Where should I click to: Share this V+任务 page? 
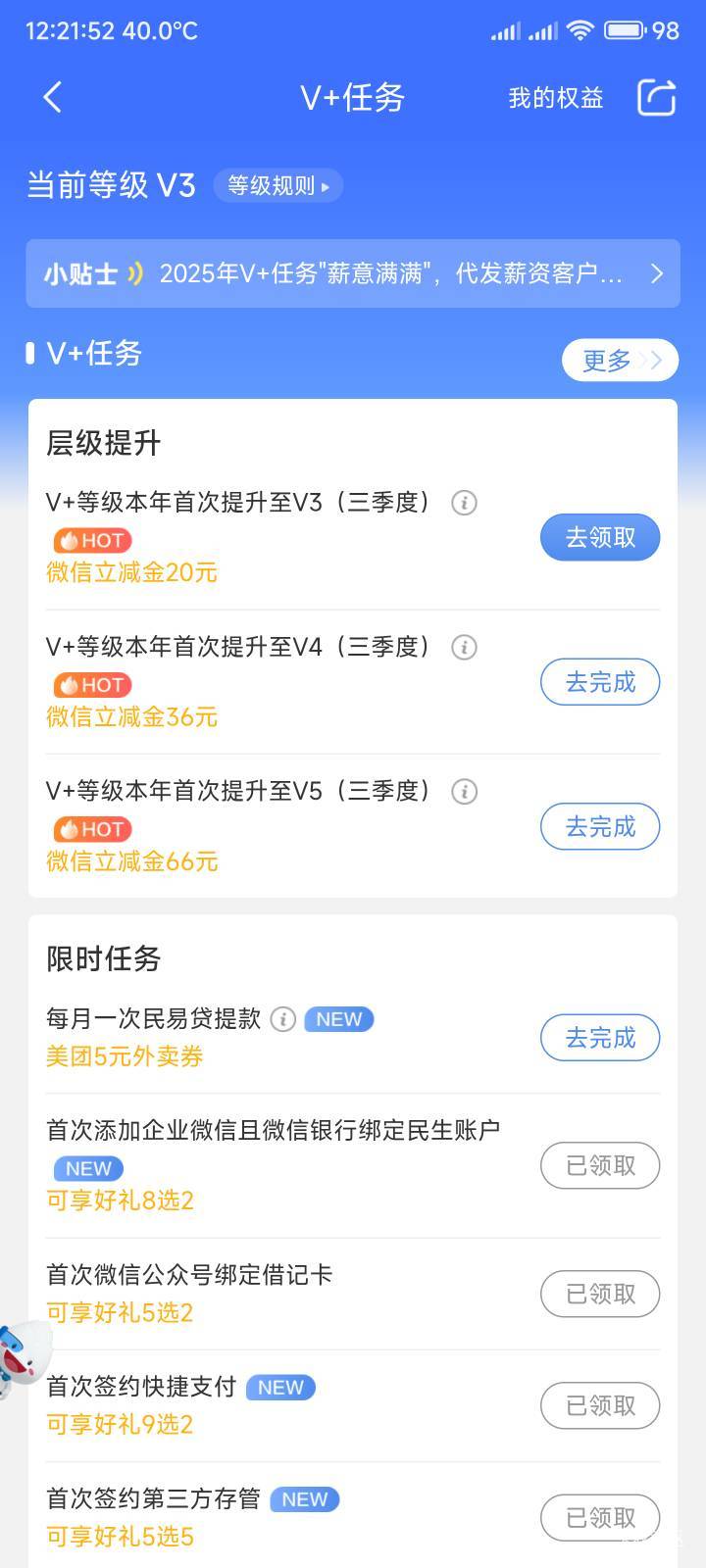[x=656, y=97]
